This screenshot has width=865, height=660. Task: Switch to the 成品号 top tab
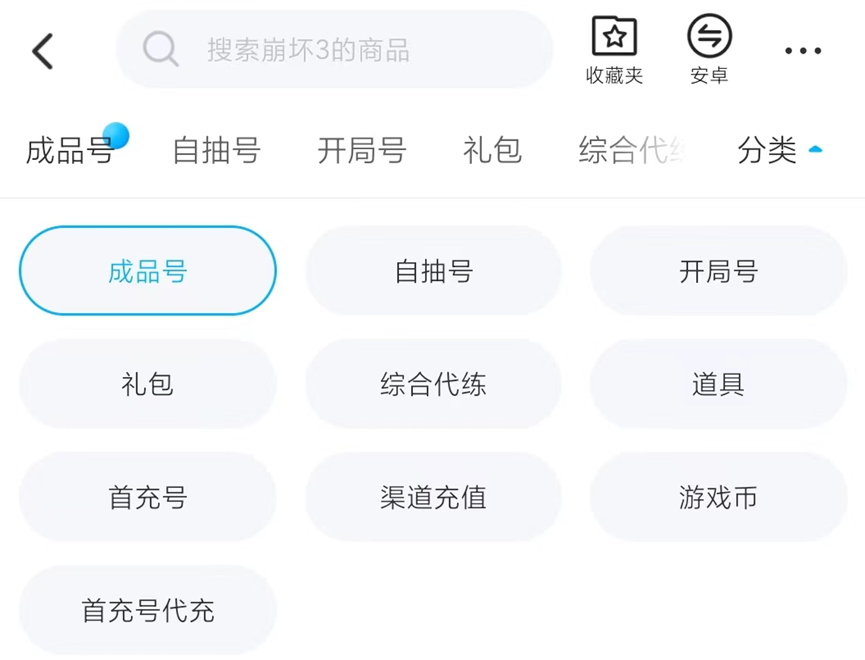pos(68,151)
